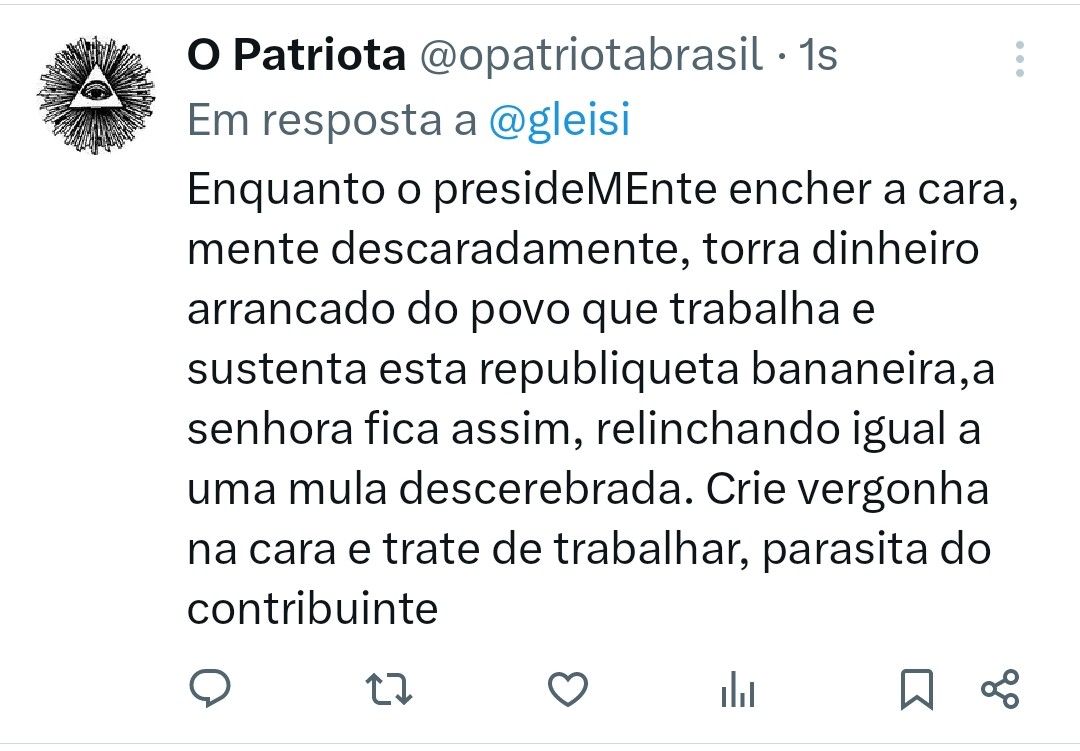The image size is (1080, 751).
Task: Bookmark this tweet
Action: click(917, 689)
